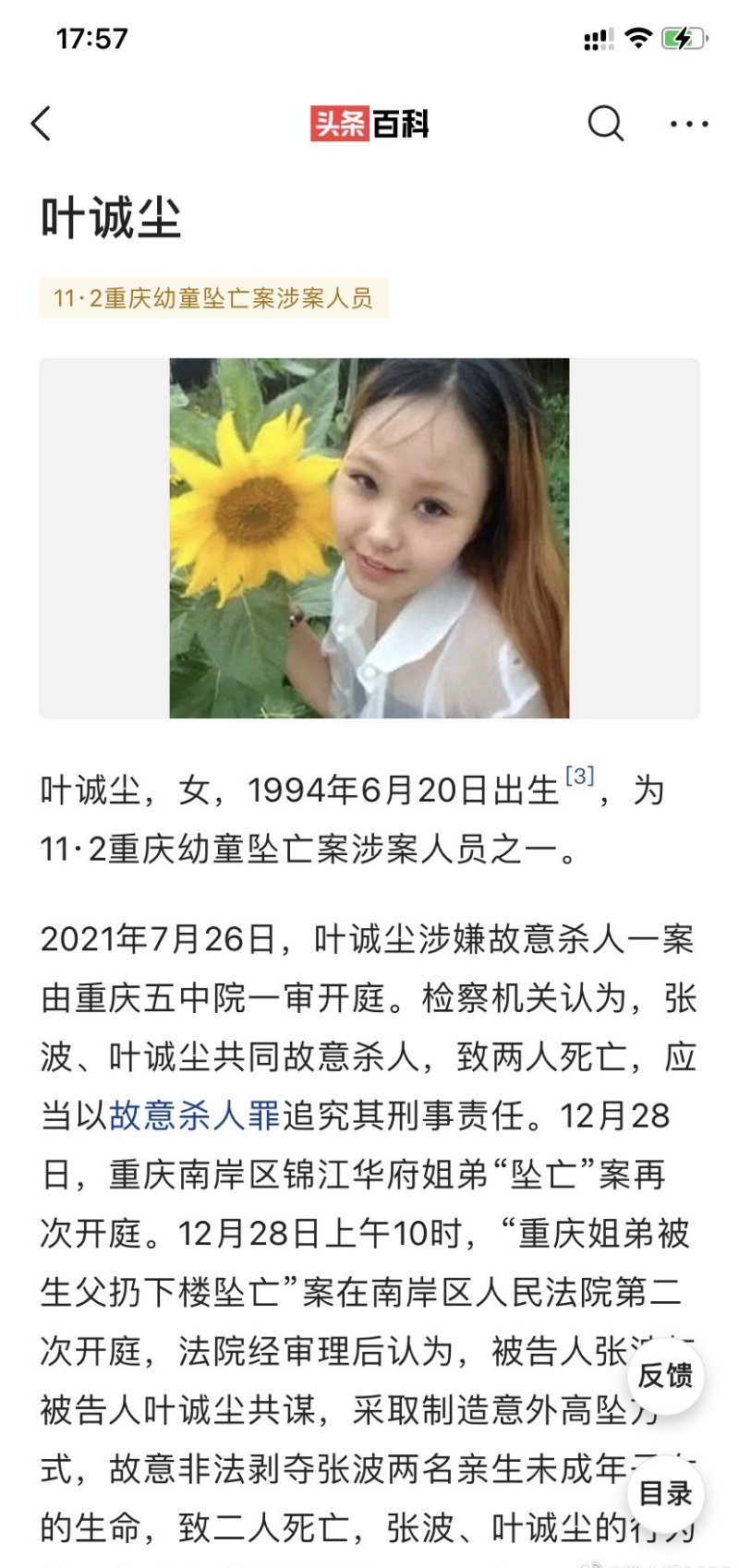Open the 目录 table of contents

coord(665,1493)
